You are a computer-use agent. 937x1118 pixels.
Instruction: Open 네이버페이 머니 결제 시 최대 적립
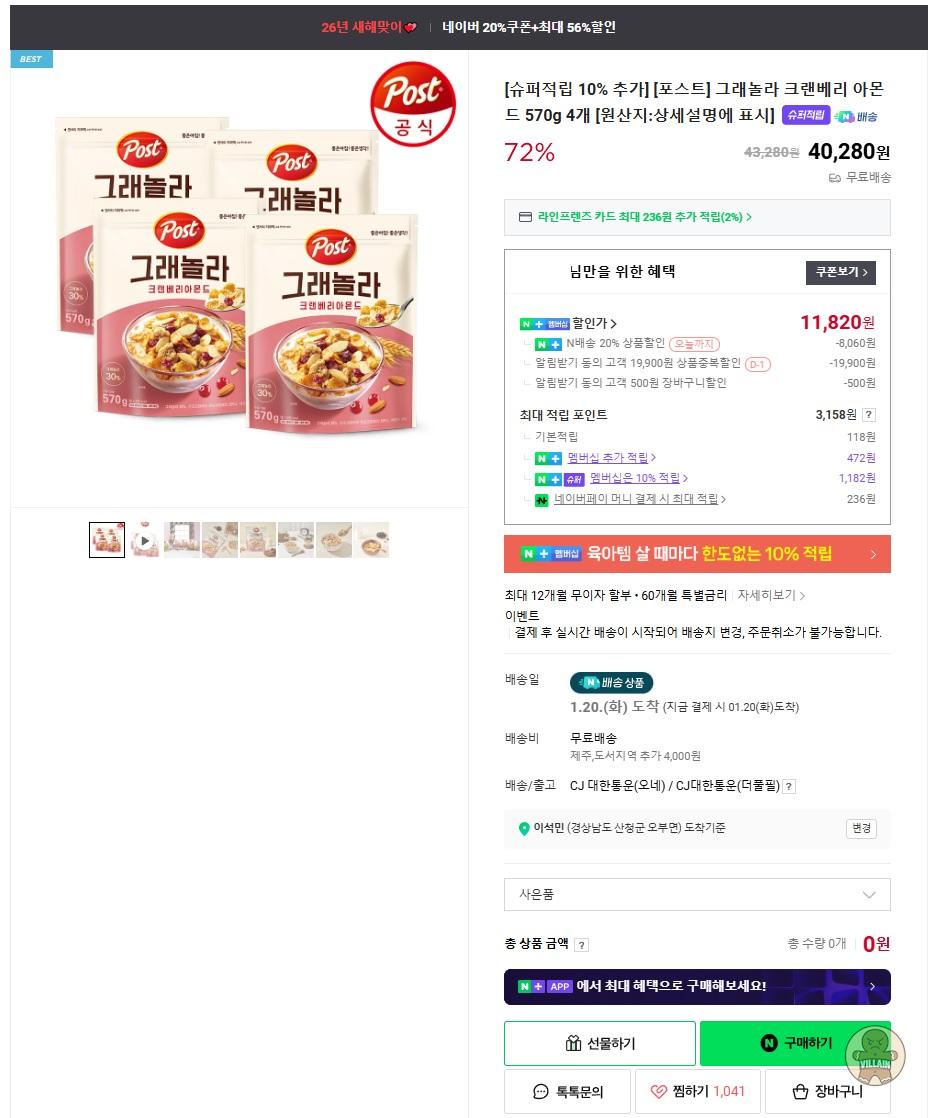[639, 499]
